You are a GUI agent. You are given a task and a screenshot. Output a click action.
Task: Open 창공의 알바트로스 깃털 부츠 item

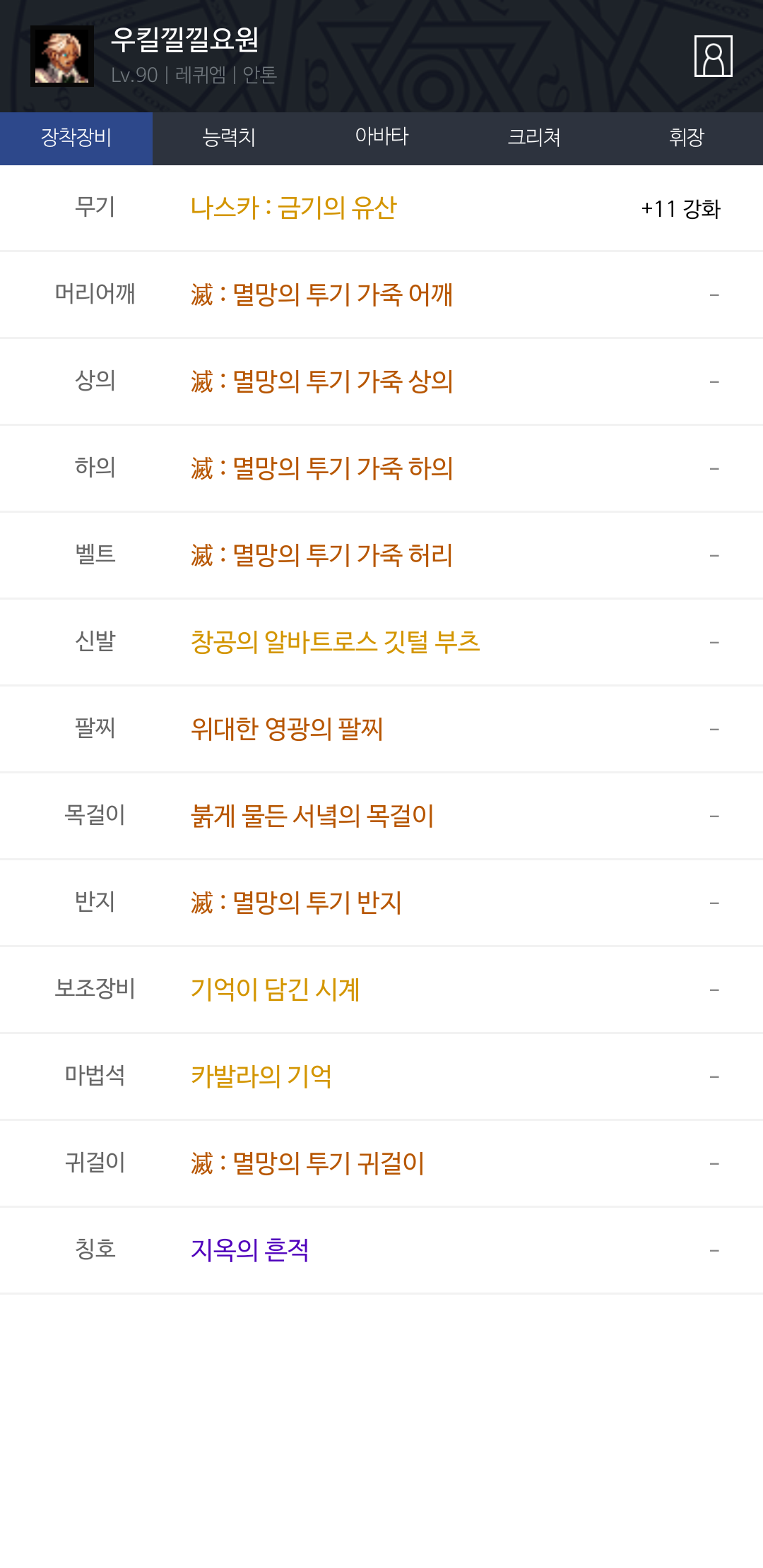point(336,642)
